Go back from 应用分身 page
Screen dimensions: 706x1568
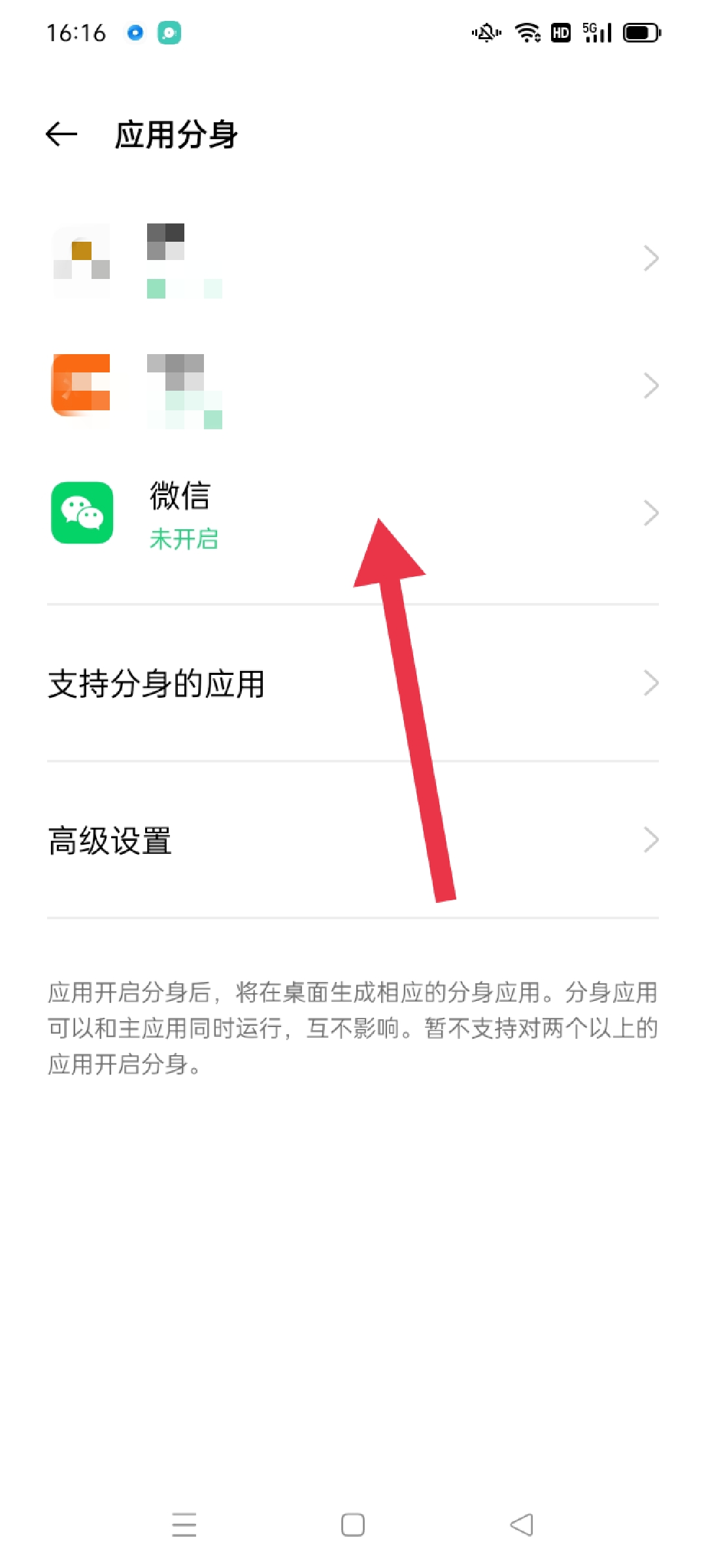[62, 135]
